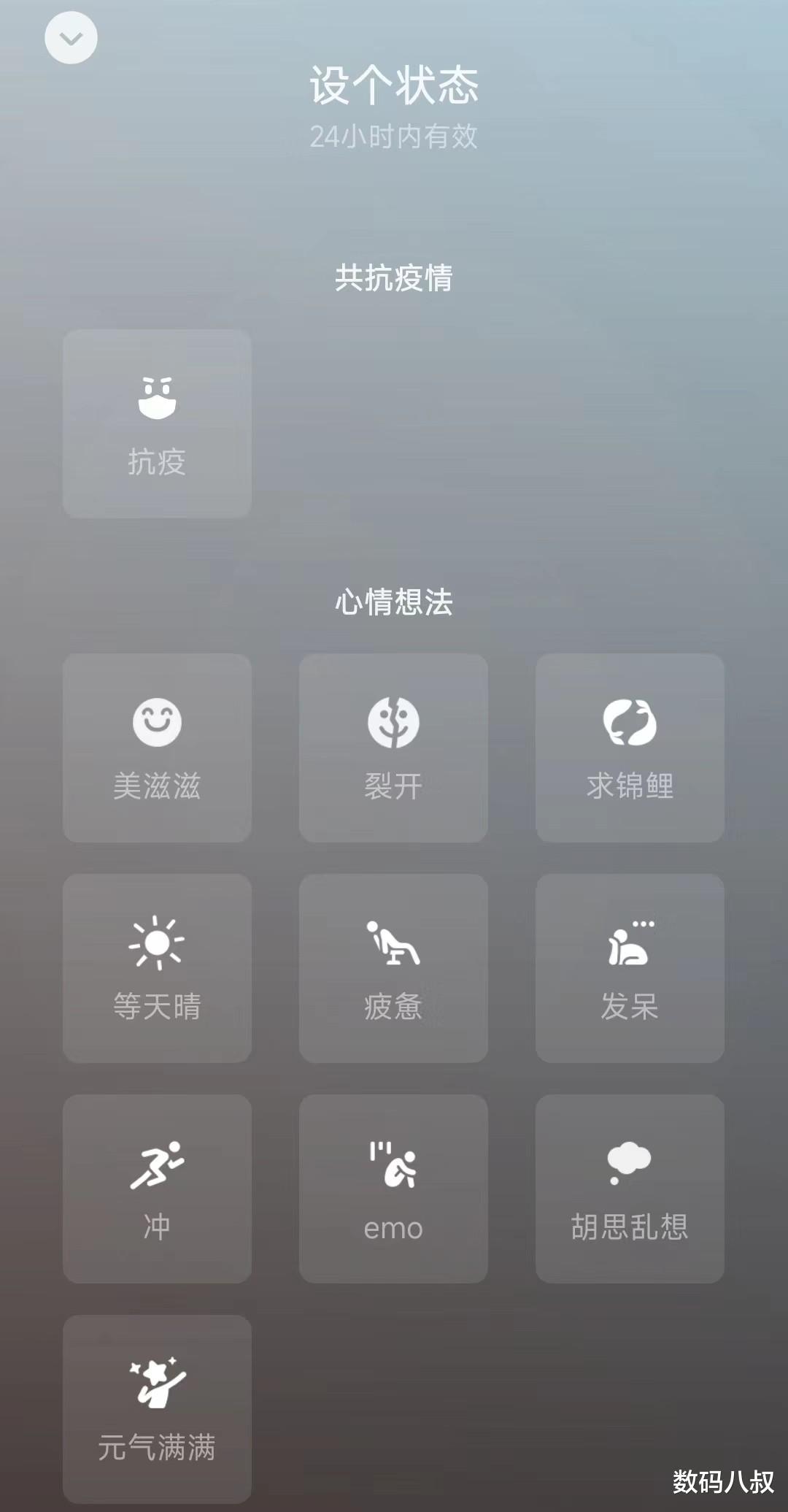Enable the 元气满满 status tile

tap(156, 1409)
